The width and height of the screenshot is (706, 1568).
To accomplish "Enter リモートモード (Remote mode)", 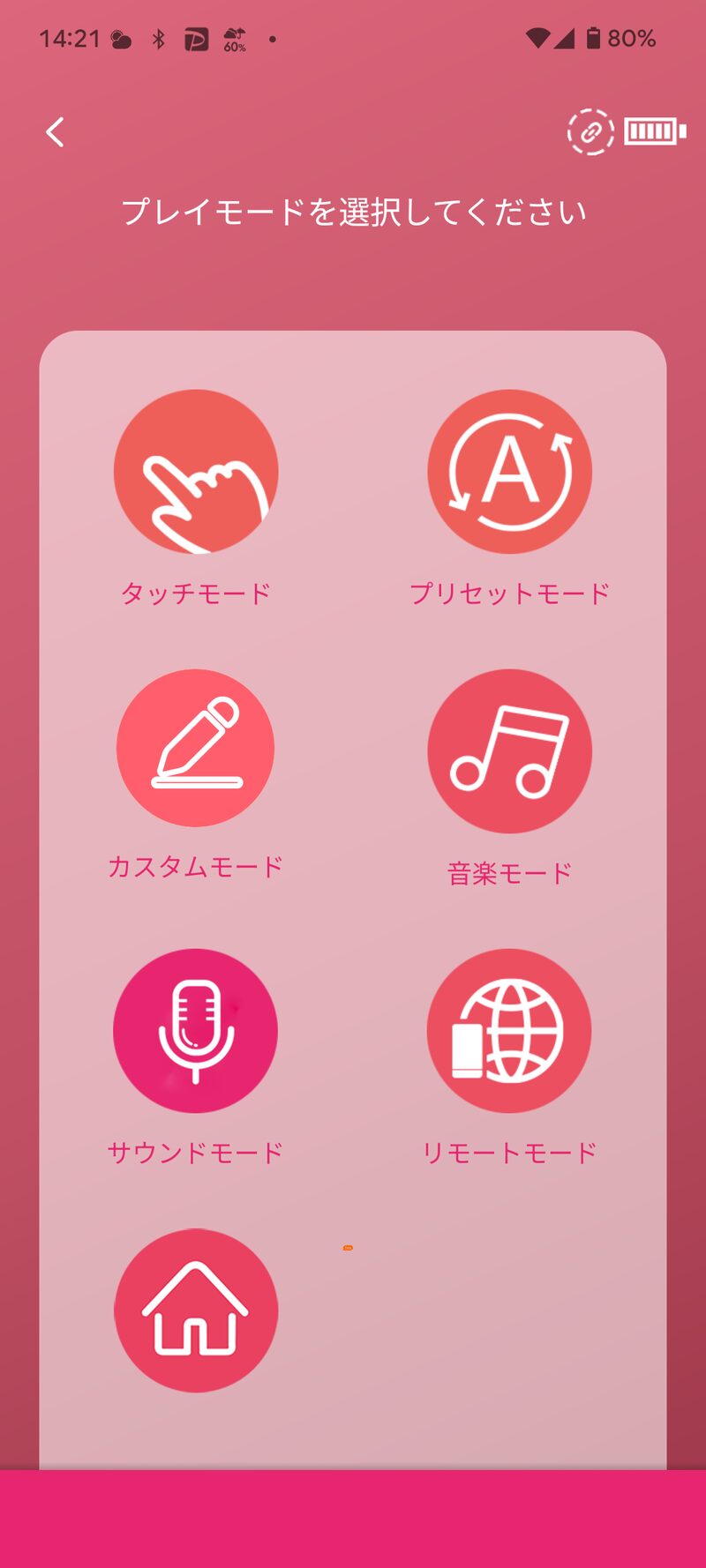I will click(509, 1030).
